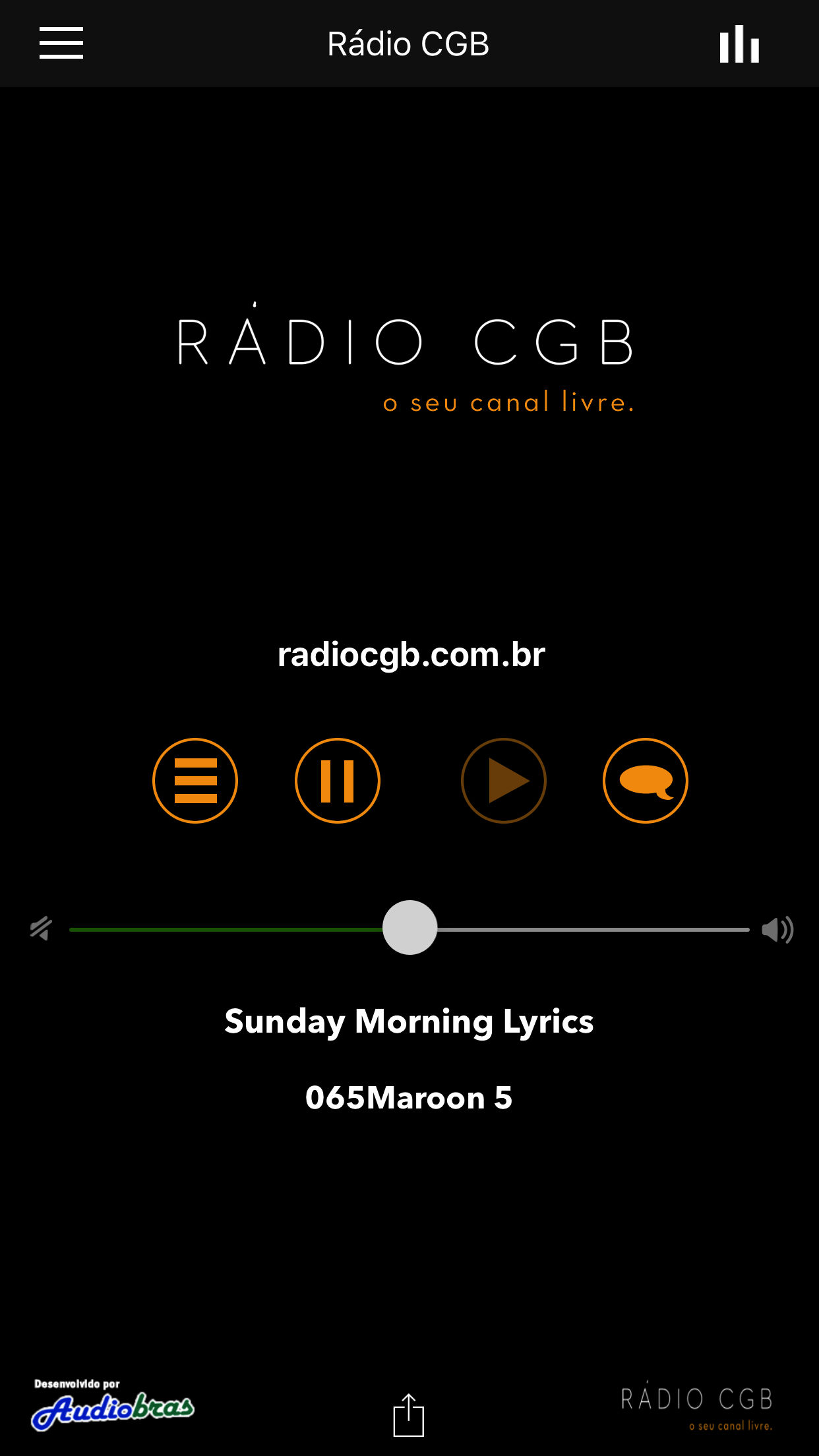This screenshot has height=1456, width=819.
Task: Share the station using the share icon
Action: click(x=409, y=1415)
